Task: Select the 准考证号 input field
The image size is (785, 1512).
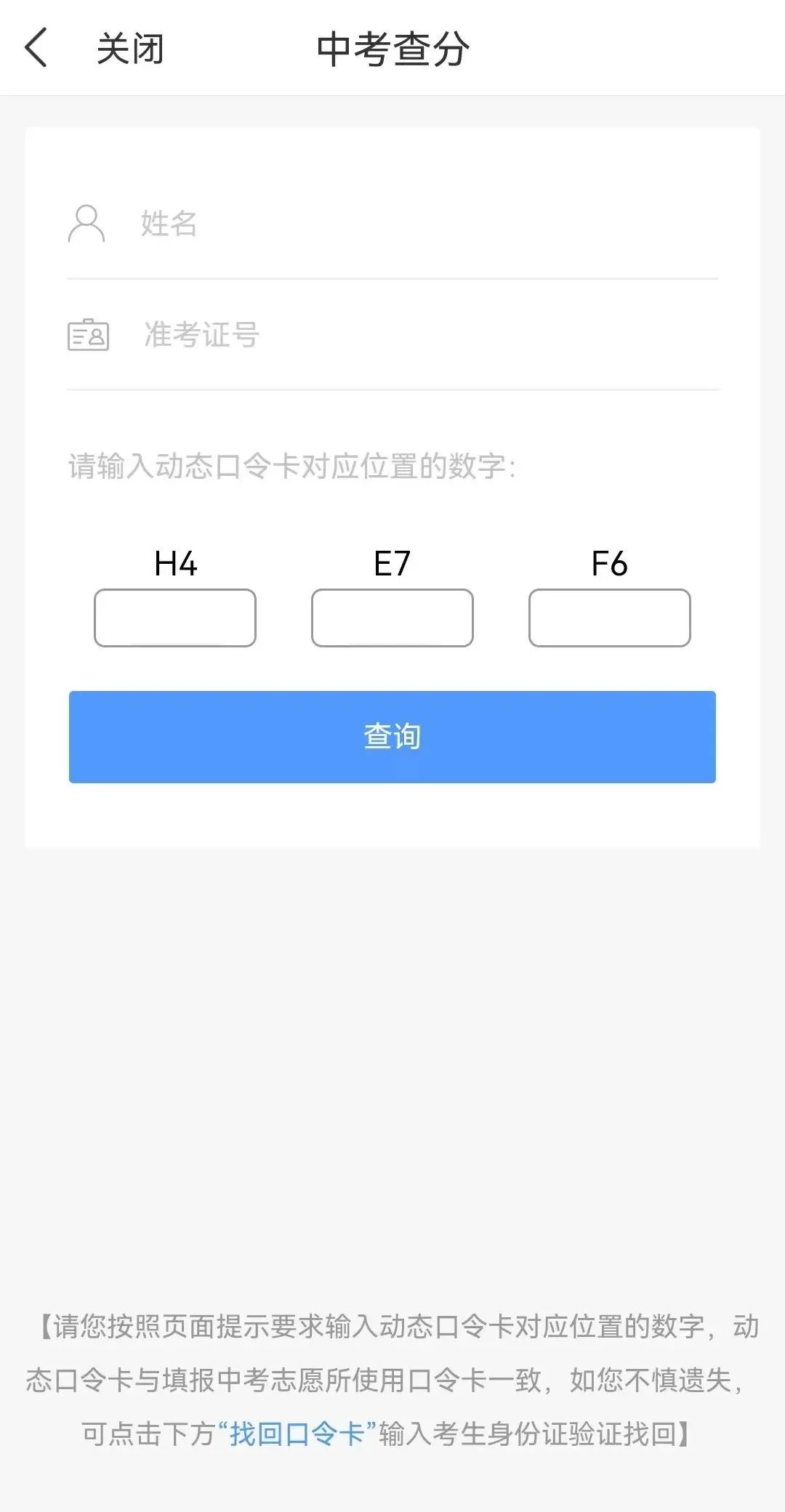Action: 422,335
